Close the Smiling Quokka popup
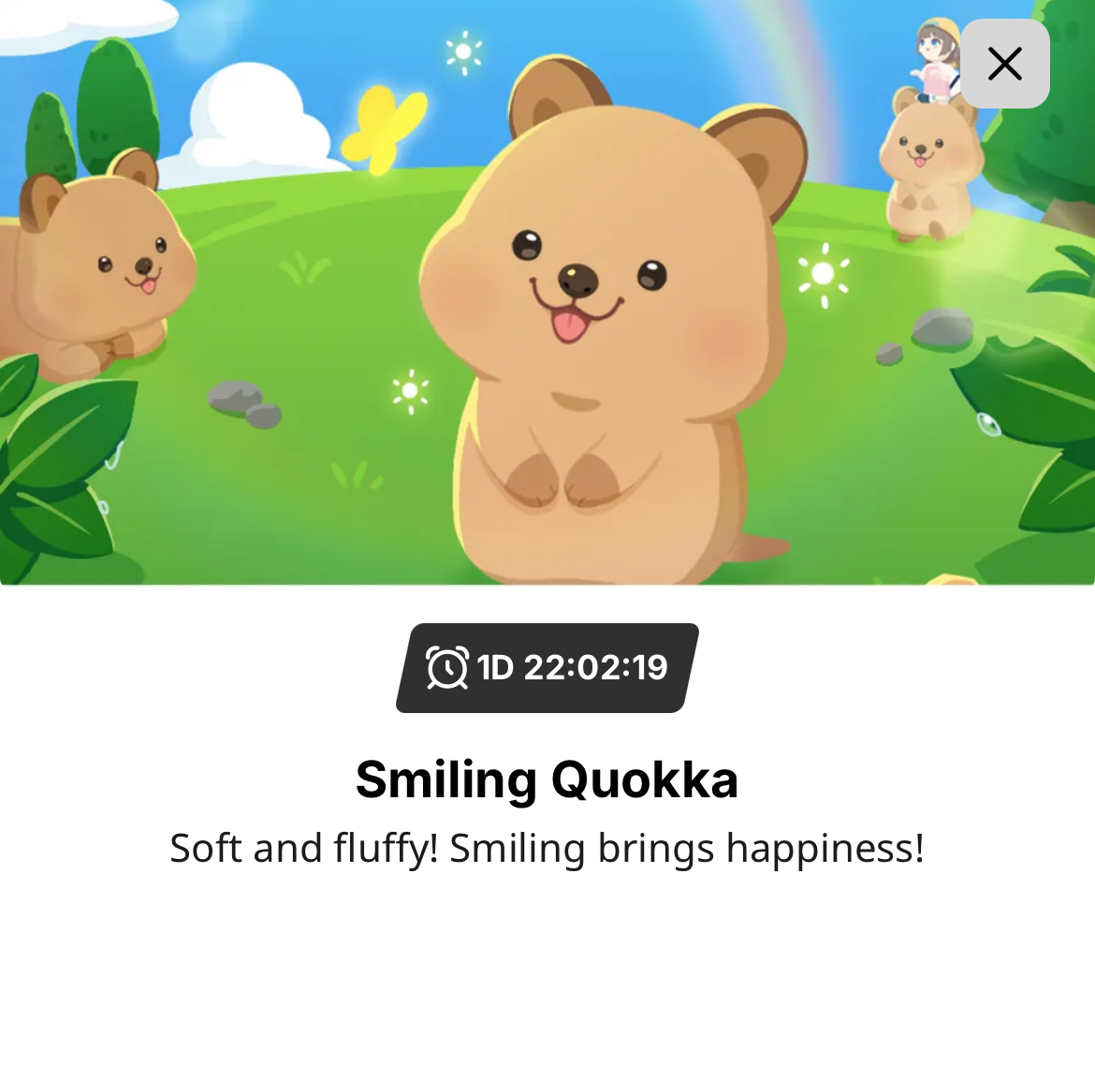1095x1092 pixels. pos(1004,64)
